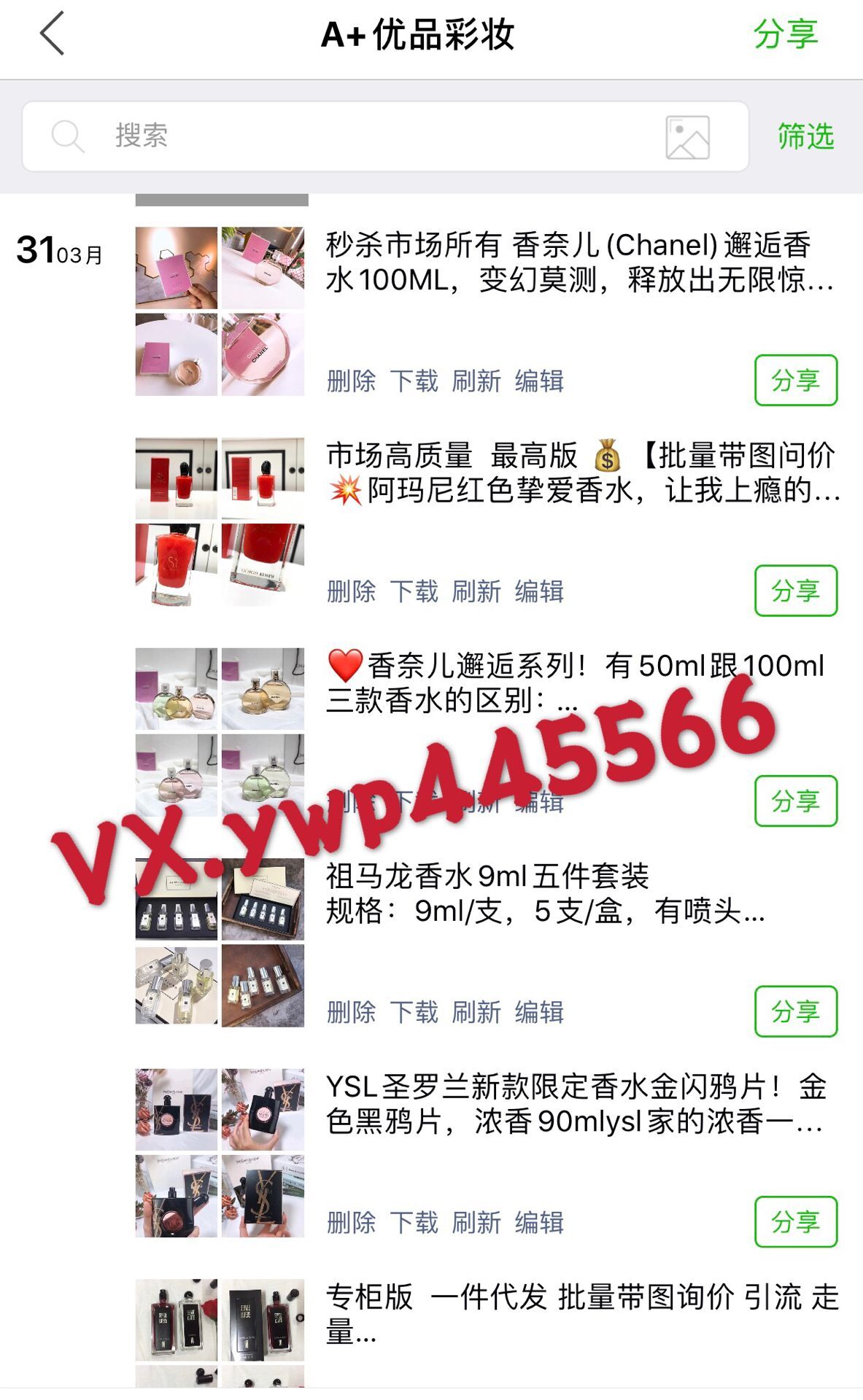Viewport: 863px width, 1400px height.
Task: Refresh the 阿玛尼红色挚爱香水 post
Action: 476,591
